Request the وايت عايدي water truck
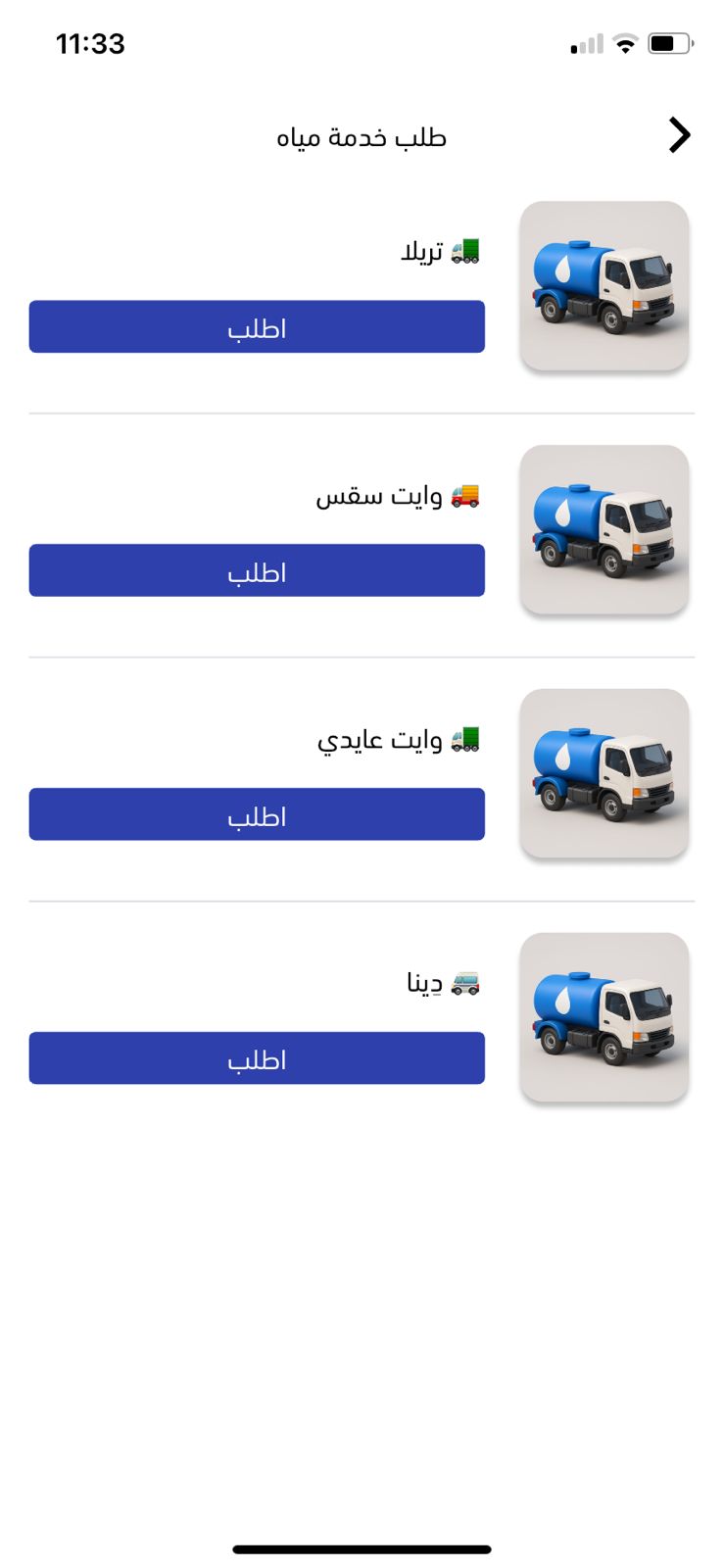The height and width of the screenshot is (1568, 724). pos(257,814)
